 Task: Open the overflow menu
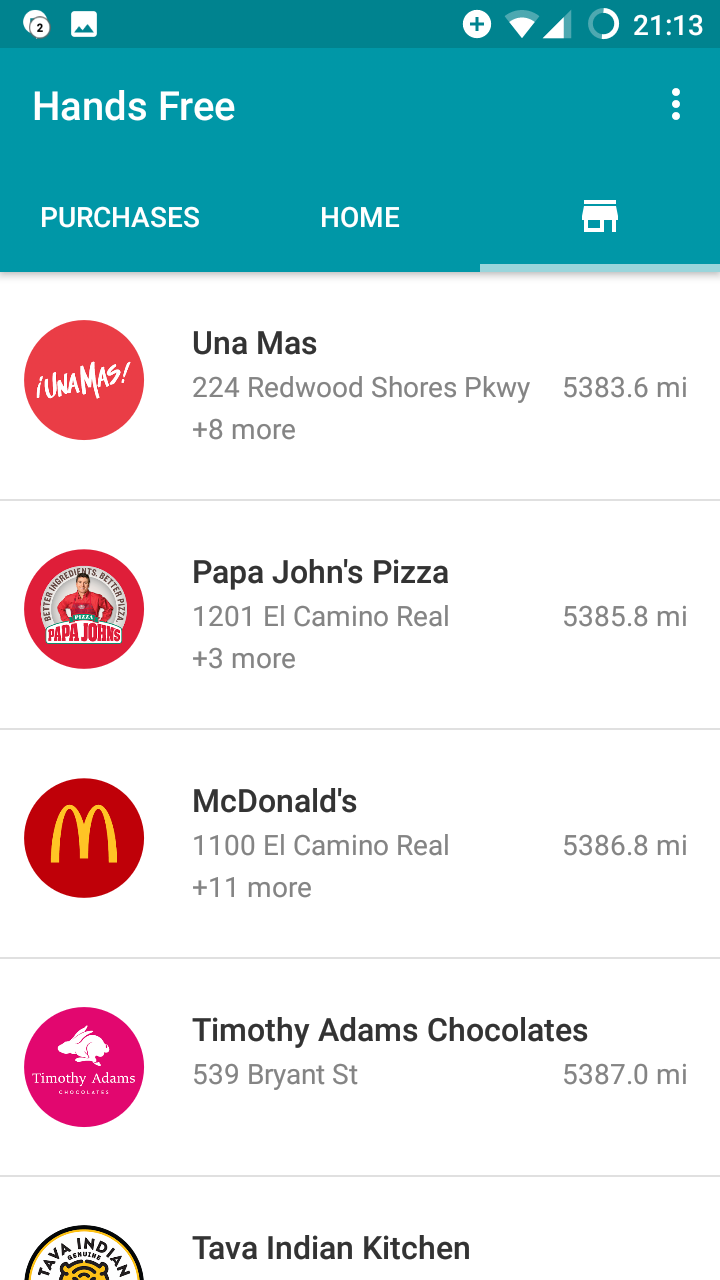pos(676,105)
